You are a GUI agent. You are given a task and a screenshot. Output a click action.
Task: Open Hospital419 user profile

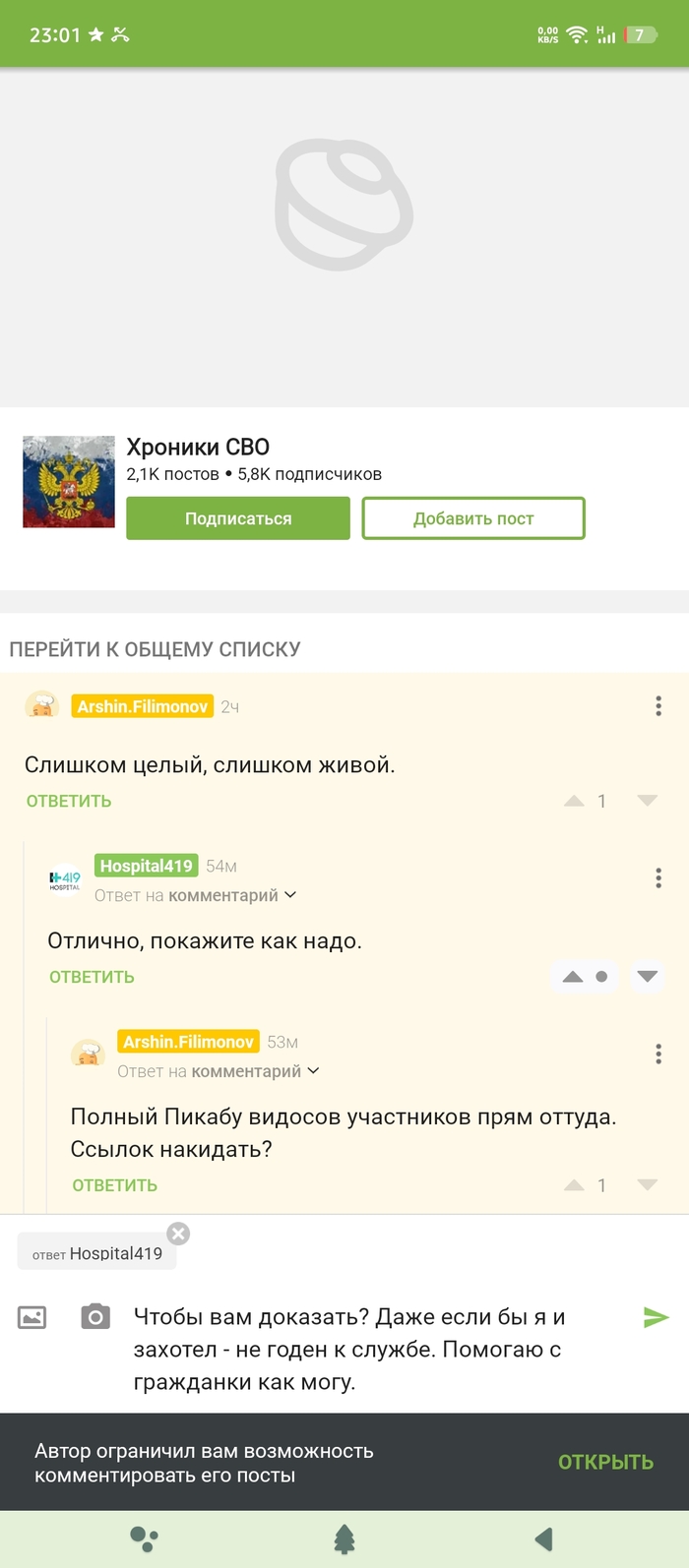(146, 866)
